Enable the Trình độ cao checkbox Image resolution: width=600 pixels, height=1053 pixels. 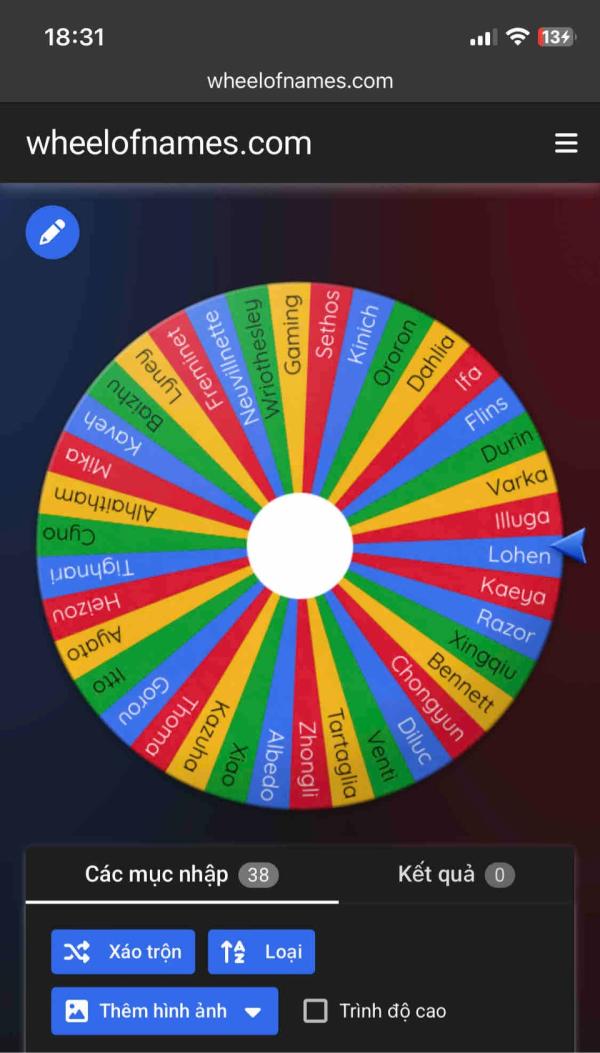[x=315, y=1011]
